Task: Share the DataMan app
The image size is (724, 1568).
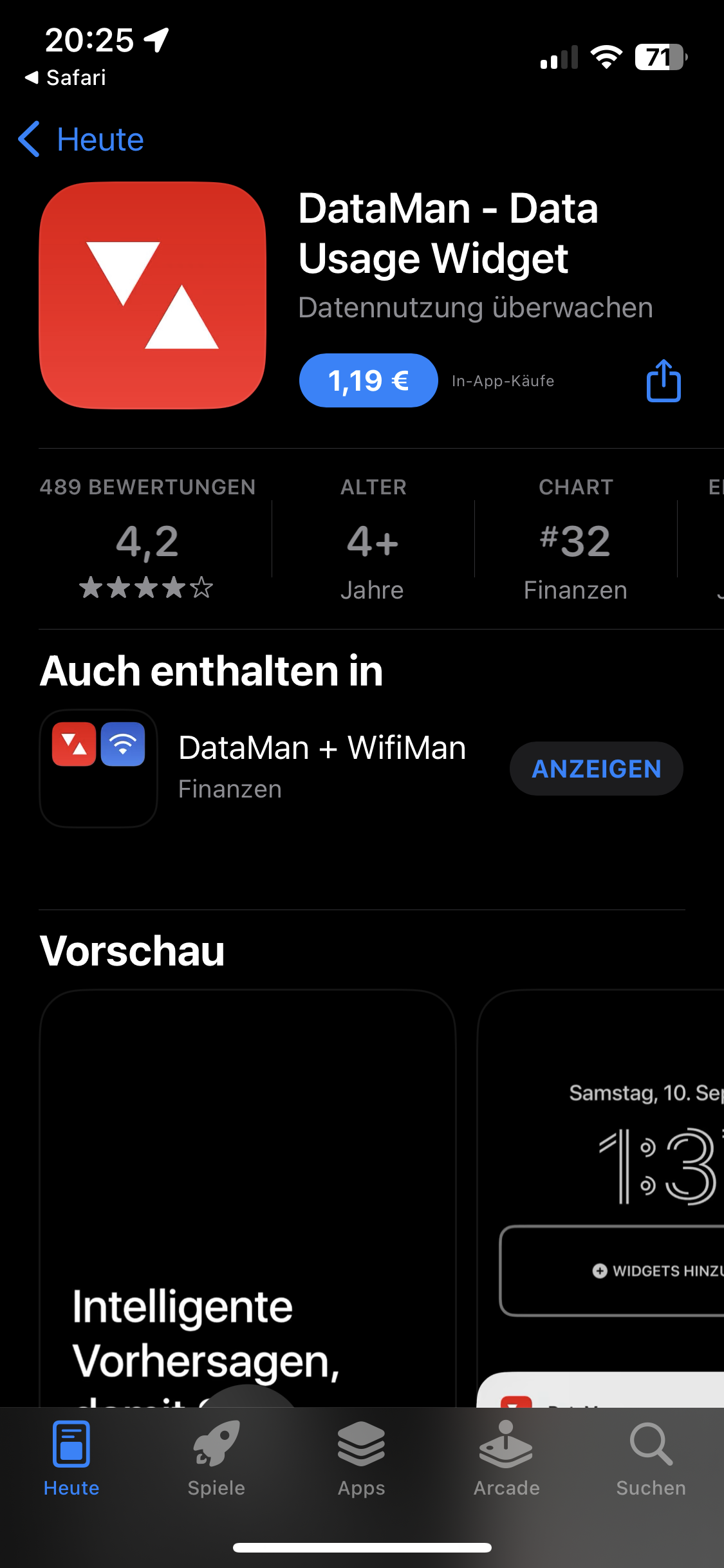Action: pos(663,381)
